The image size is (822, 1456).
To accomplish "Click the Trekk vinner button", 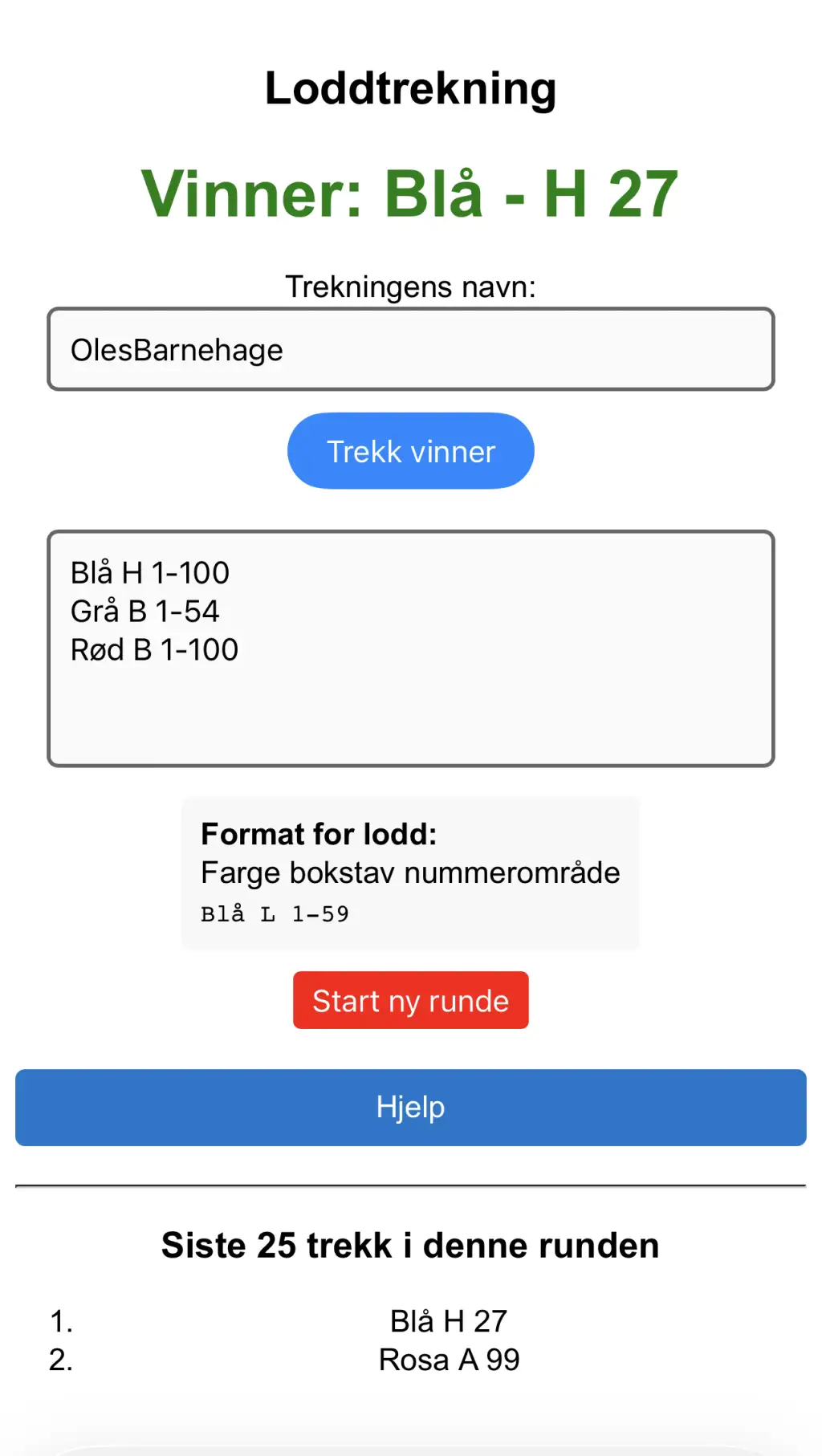I will pyautogui.click(x=410, y=450).
